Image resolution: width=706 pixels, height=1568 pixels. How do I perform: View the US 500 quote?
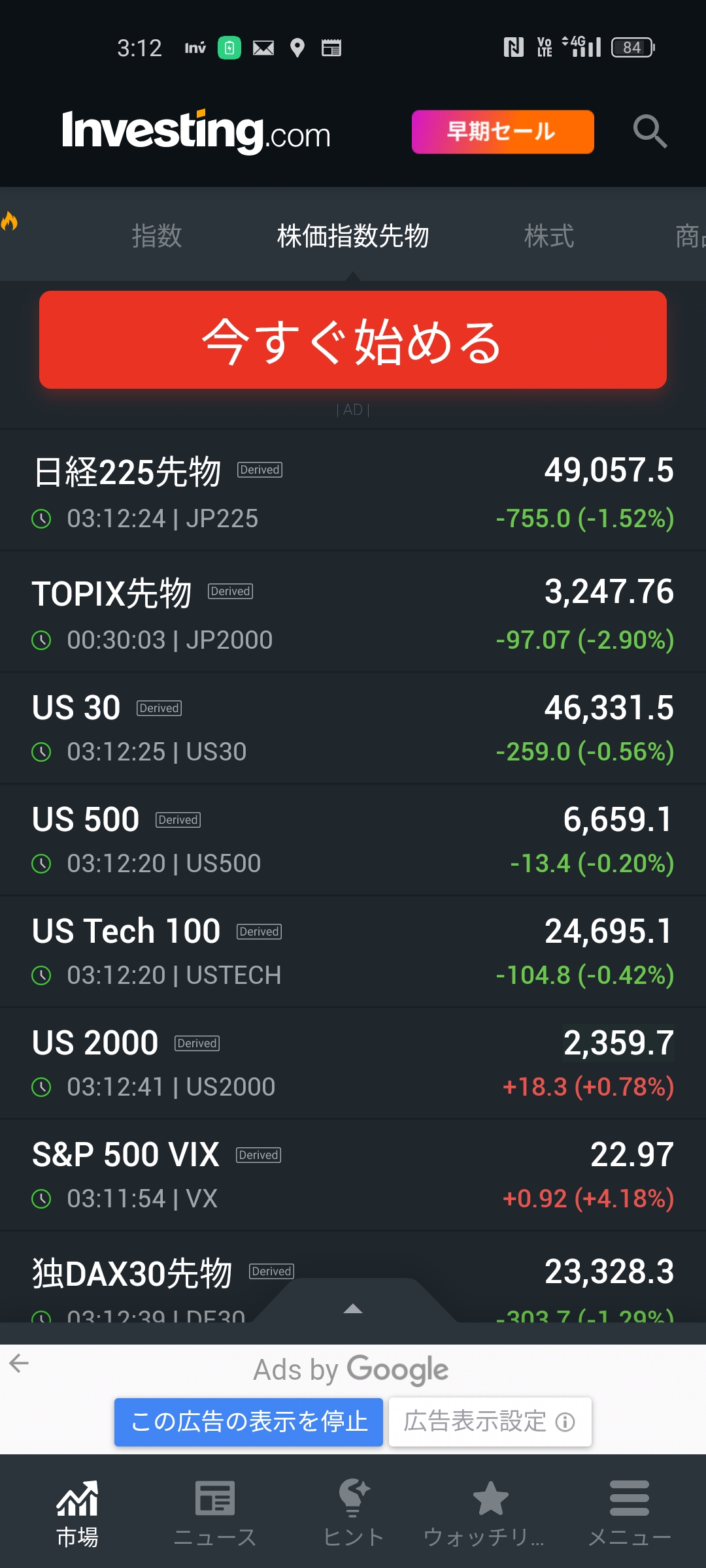353,840
